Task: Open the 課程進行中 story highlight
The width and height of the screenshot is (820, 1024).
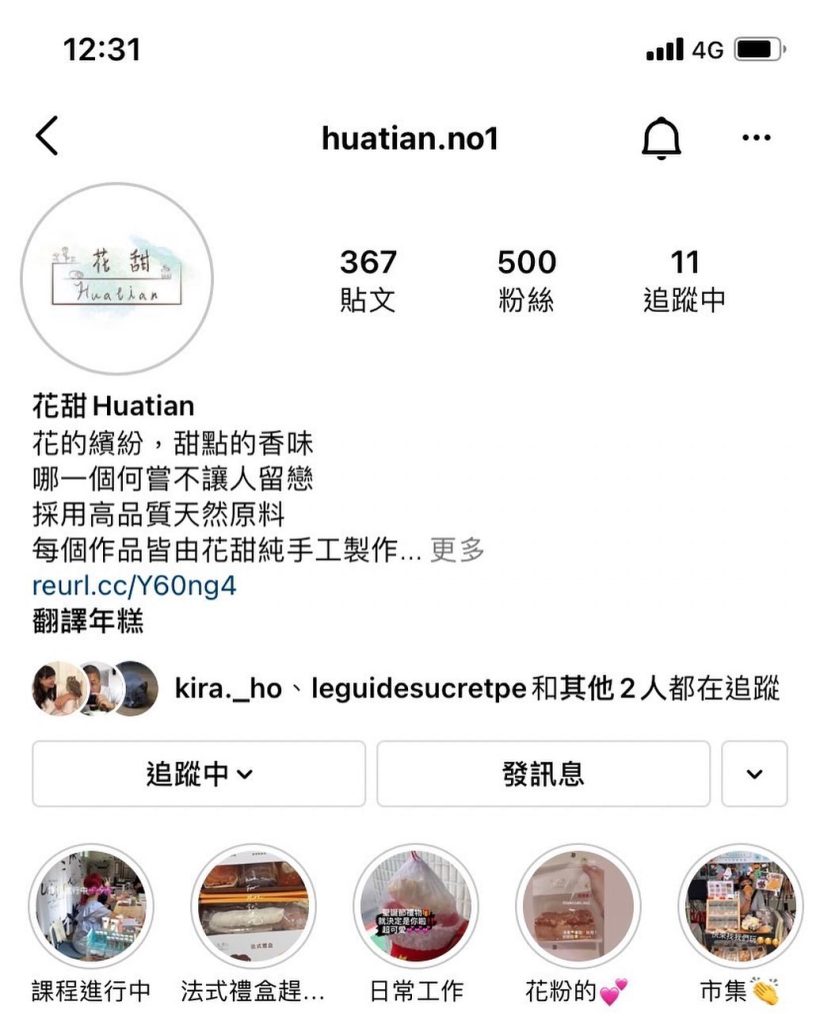Action: point(91,906)
